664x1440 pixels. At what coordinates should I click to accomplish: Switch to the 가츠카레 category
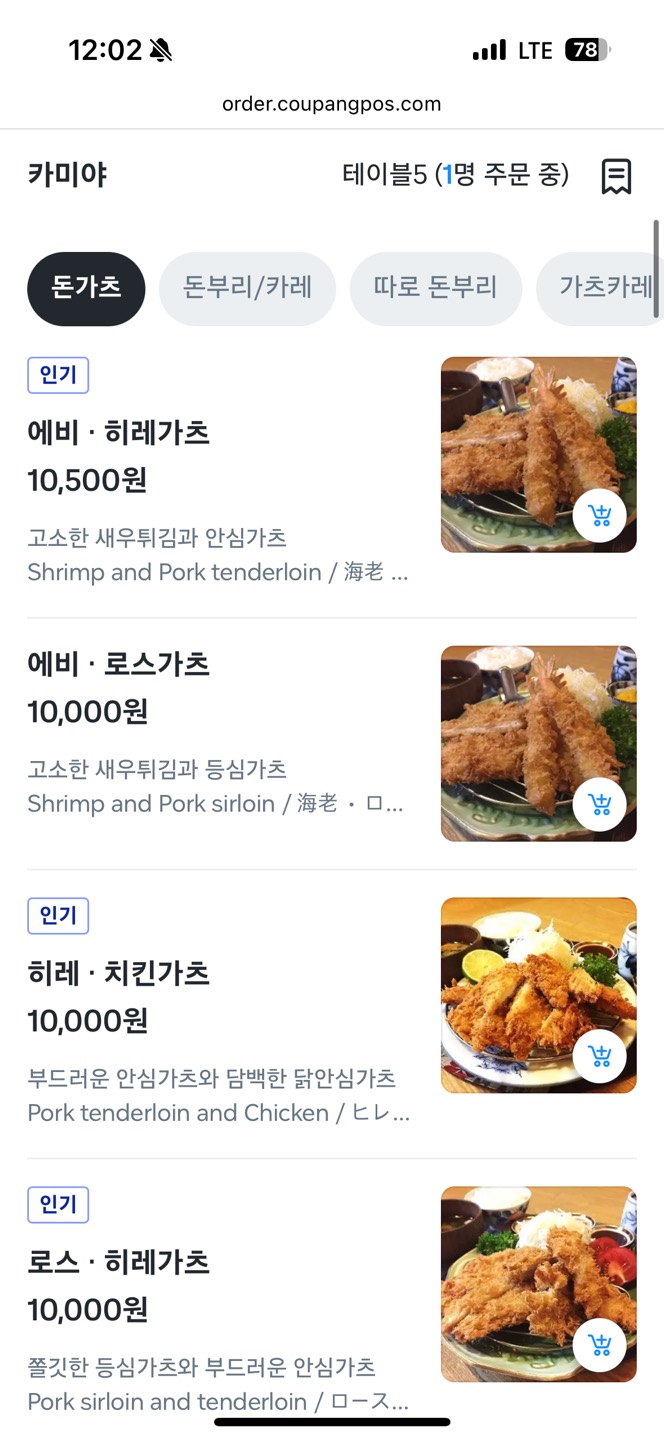pyautogui.click(x=604, y=289)
